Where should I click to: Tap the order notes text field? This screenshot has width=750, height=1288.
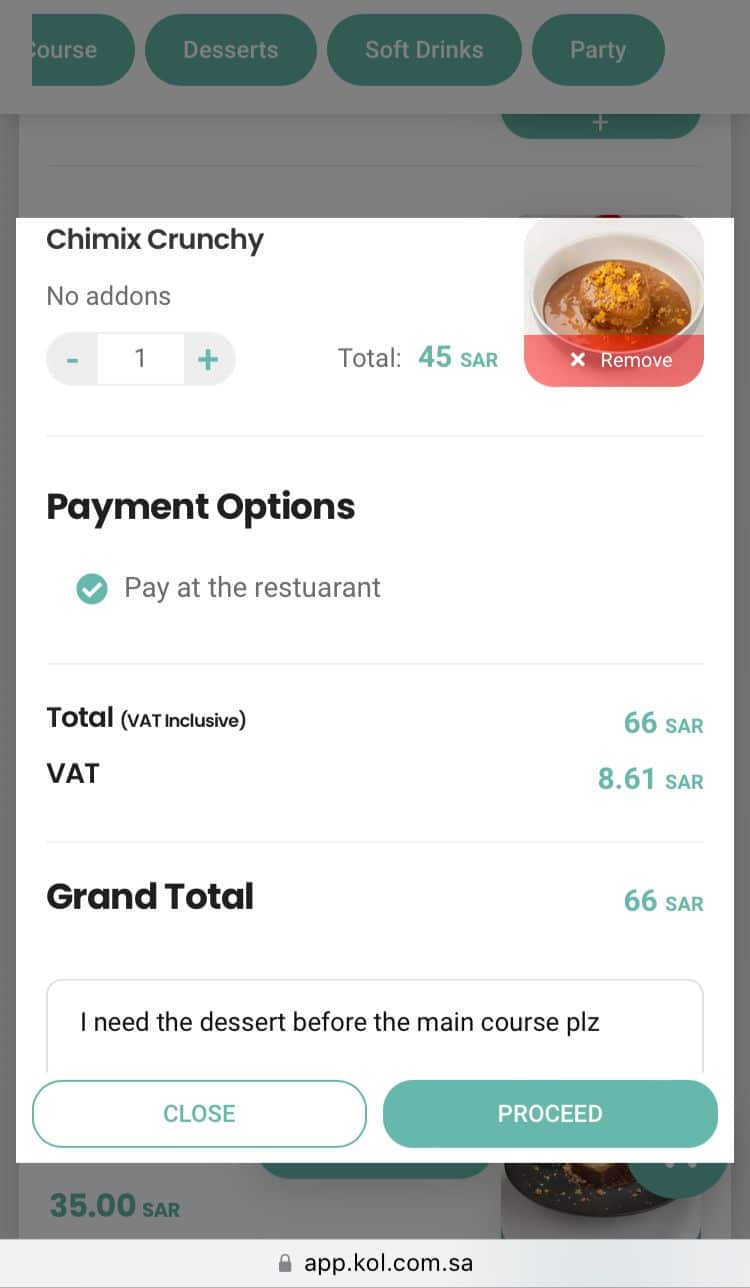click(x=375, y=1027)
